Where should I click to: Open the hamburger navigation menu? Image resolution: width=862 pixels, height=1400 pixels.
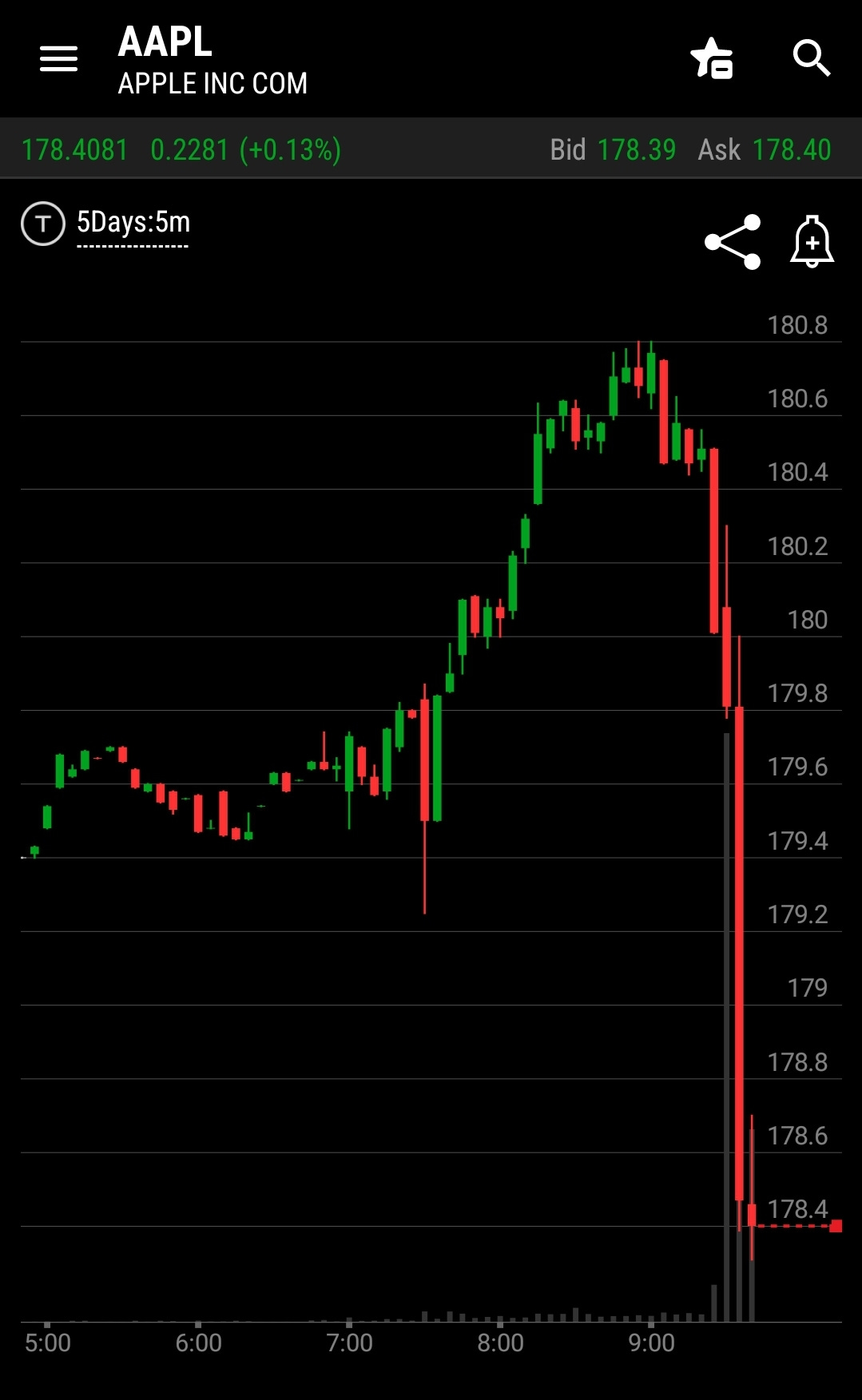59,58
